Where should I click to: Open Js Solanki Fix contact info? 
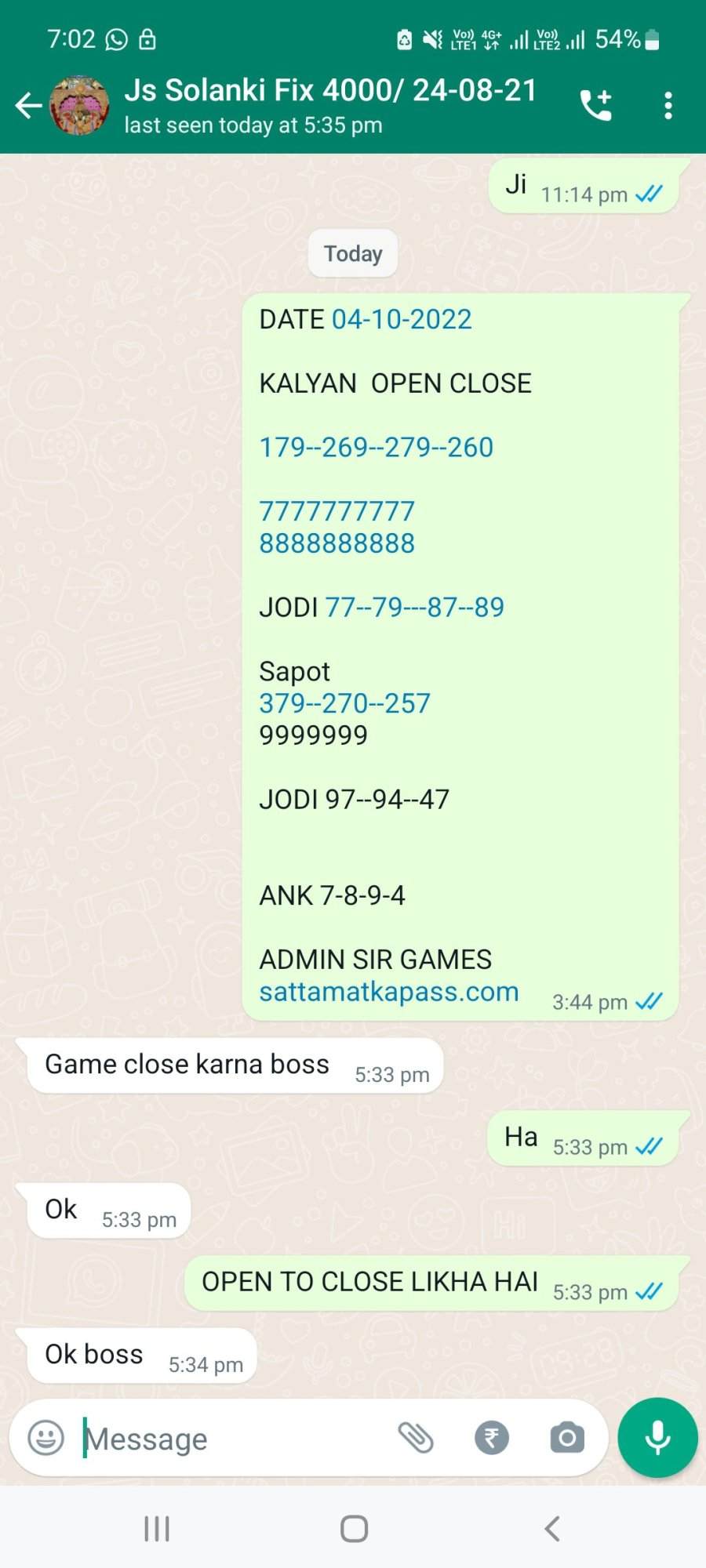point(329,105)
